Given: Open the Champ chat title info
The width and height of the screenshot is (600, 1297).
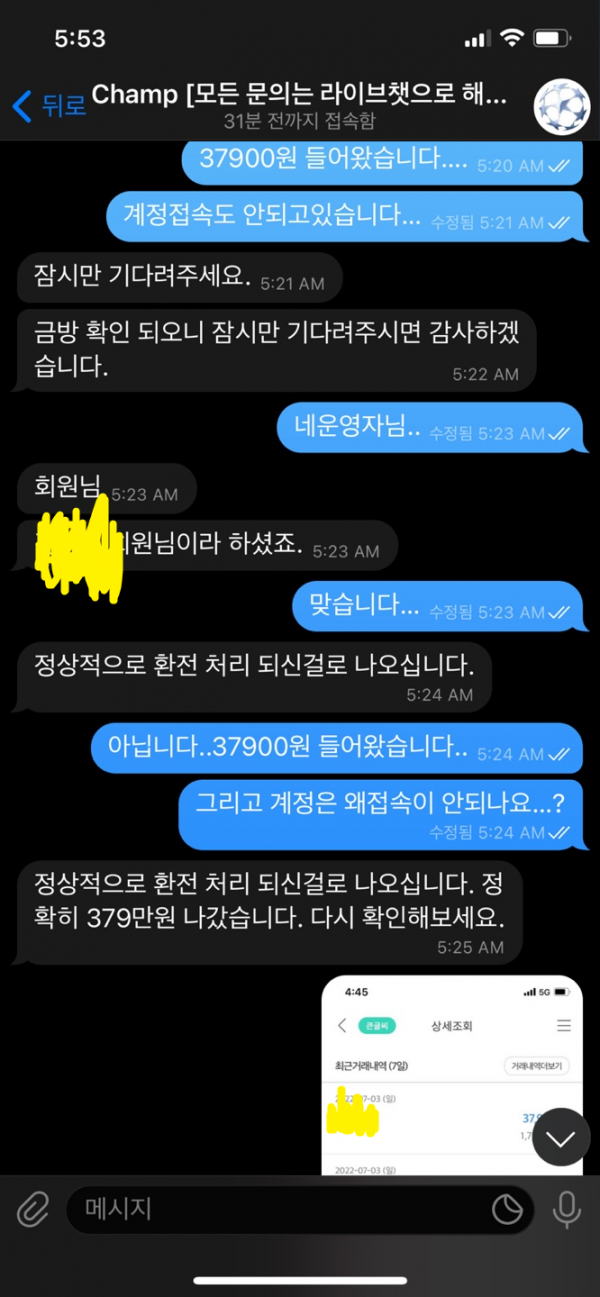Looking at the screenshot, I should tap(300, 105).
